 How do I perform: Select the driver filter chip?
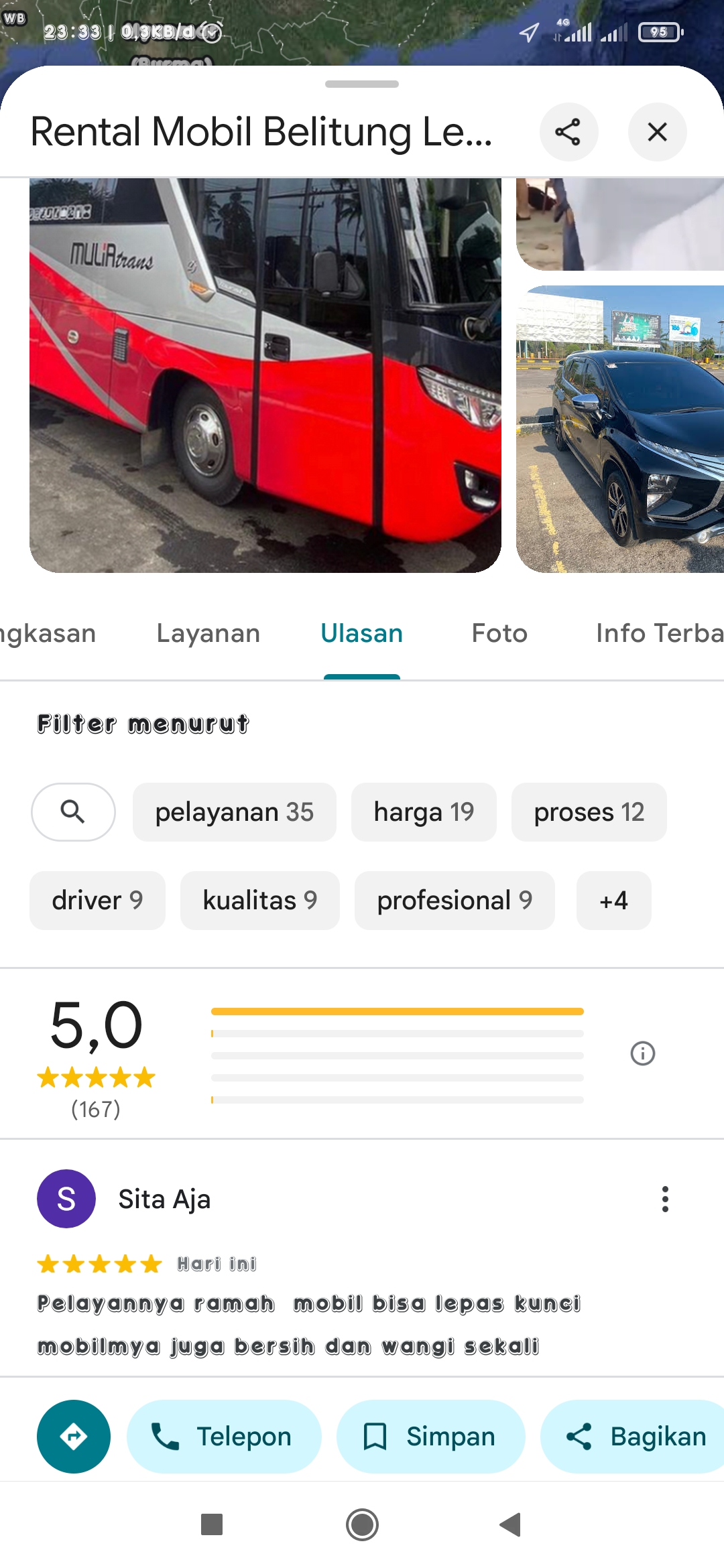pyautogui.click(x=97, y=901)
